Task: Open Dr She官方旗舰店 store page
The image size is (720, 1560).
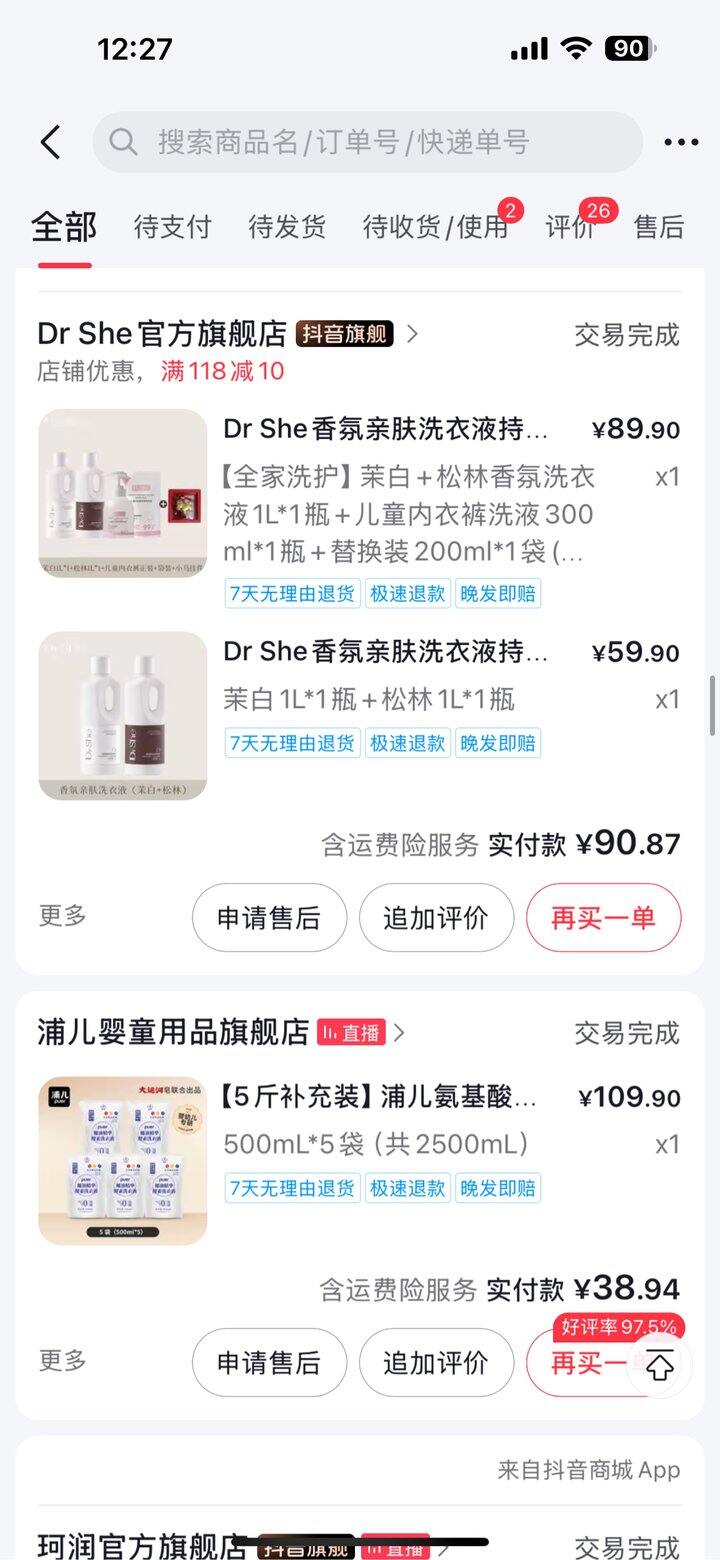Action: 162,334
